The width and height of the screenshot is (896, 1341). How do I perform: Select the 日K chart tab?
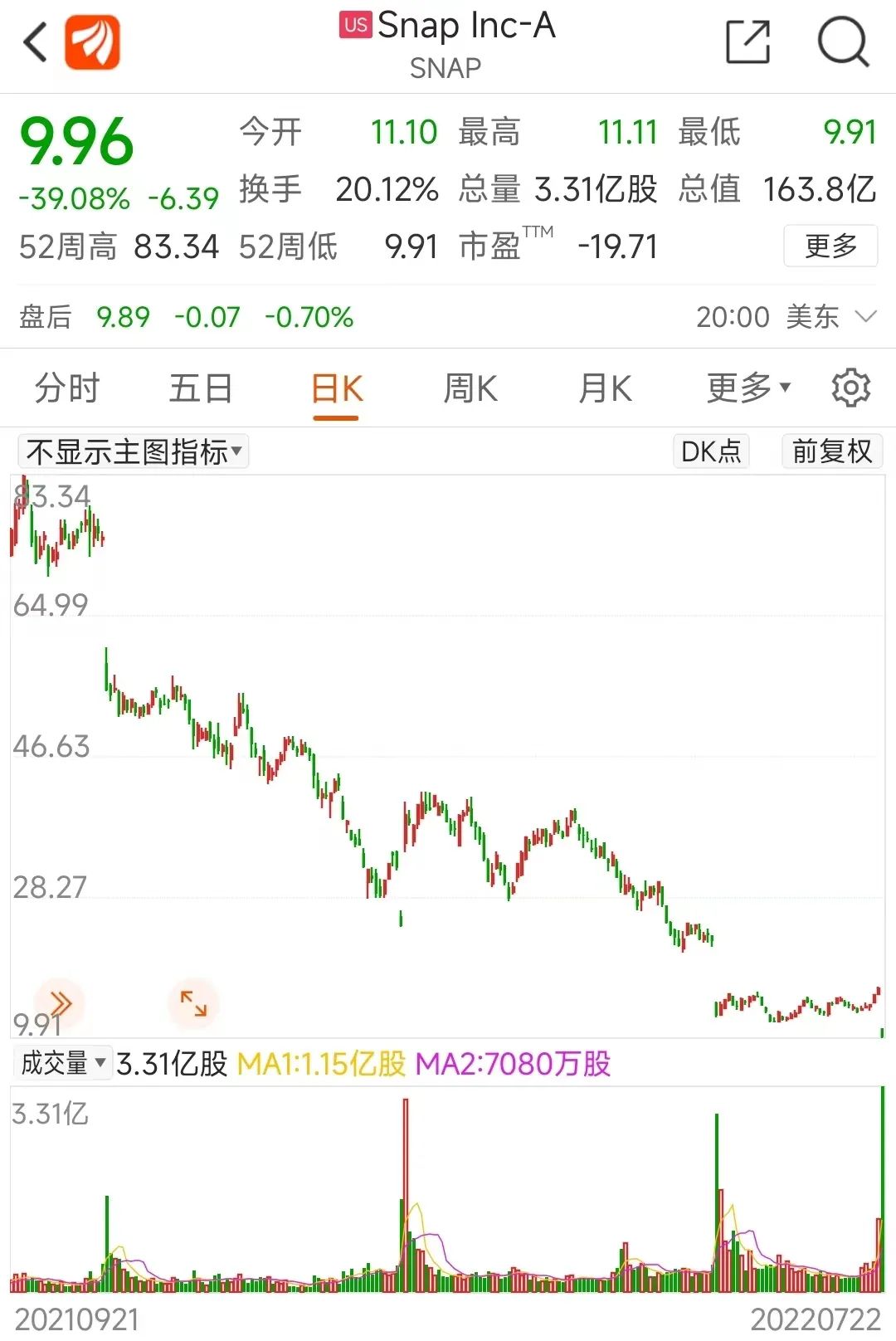(336, 388)
